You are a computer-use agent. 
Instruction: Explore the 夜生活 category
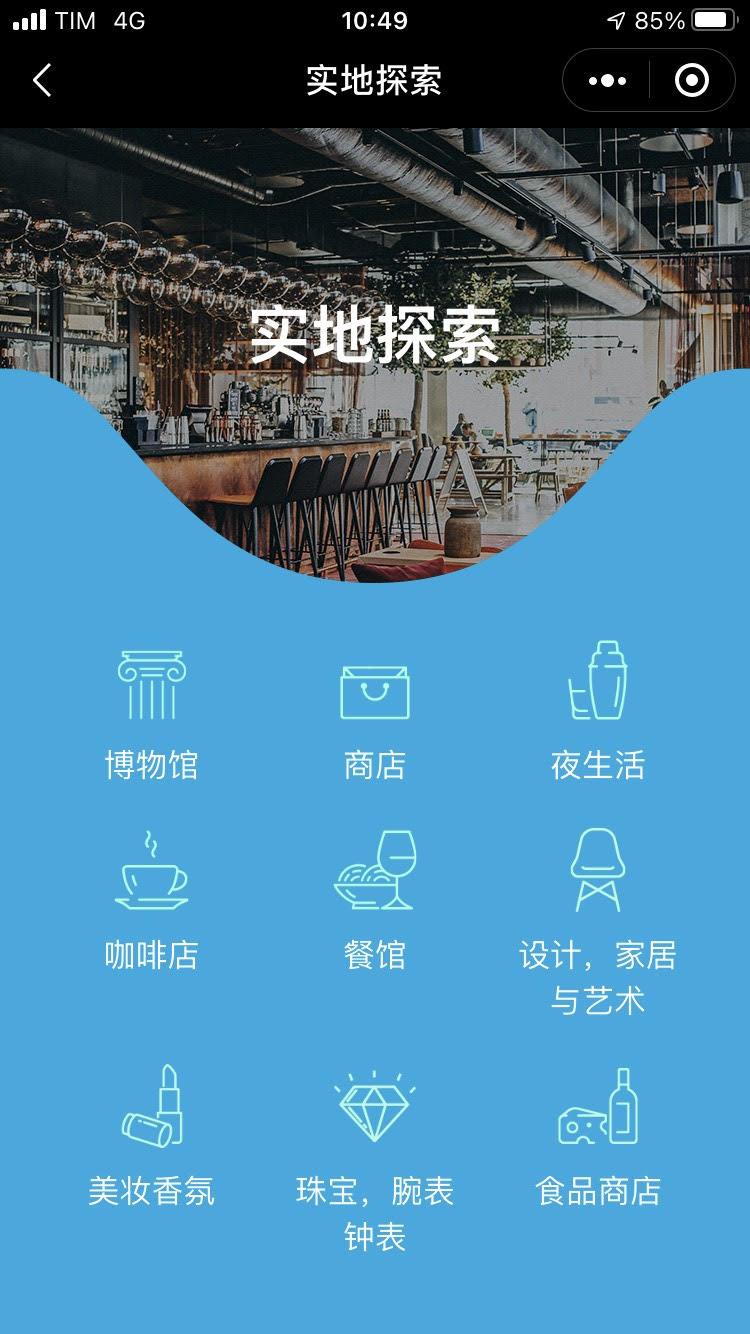[598, 711]
